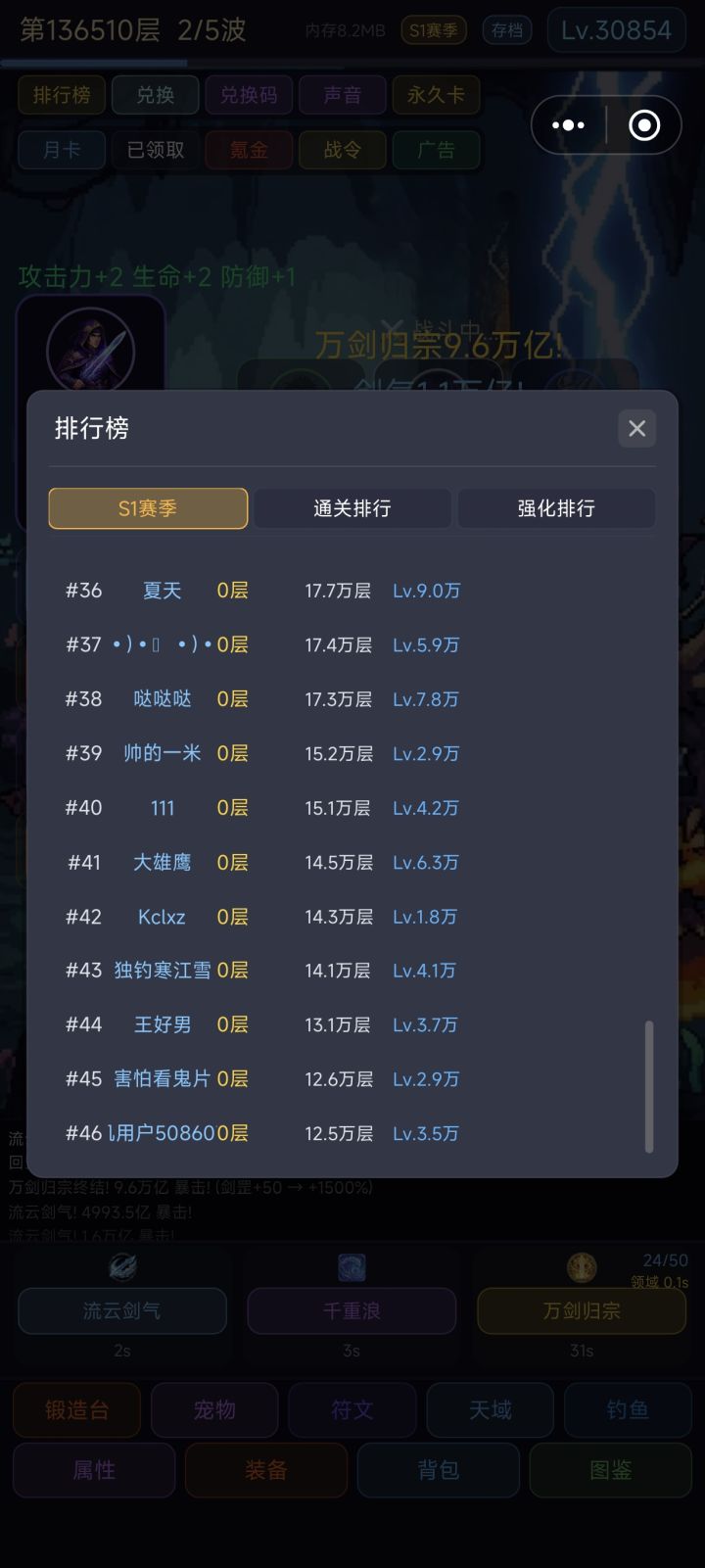
Task: Click the 存档 save badge at top
Action: click(506, 30)
